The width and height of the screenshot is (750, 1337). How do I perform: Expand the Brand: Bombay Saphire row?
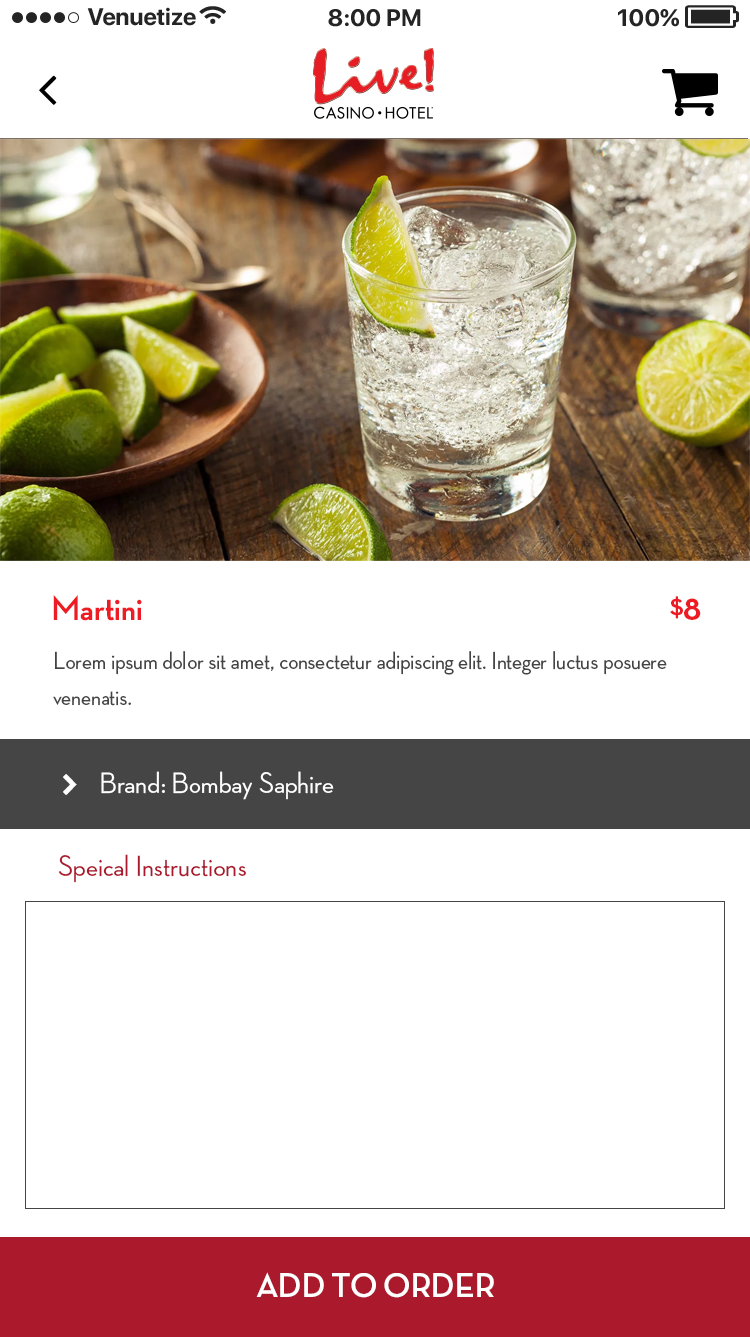[x=374, y=784]
